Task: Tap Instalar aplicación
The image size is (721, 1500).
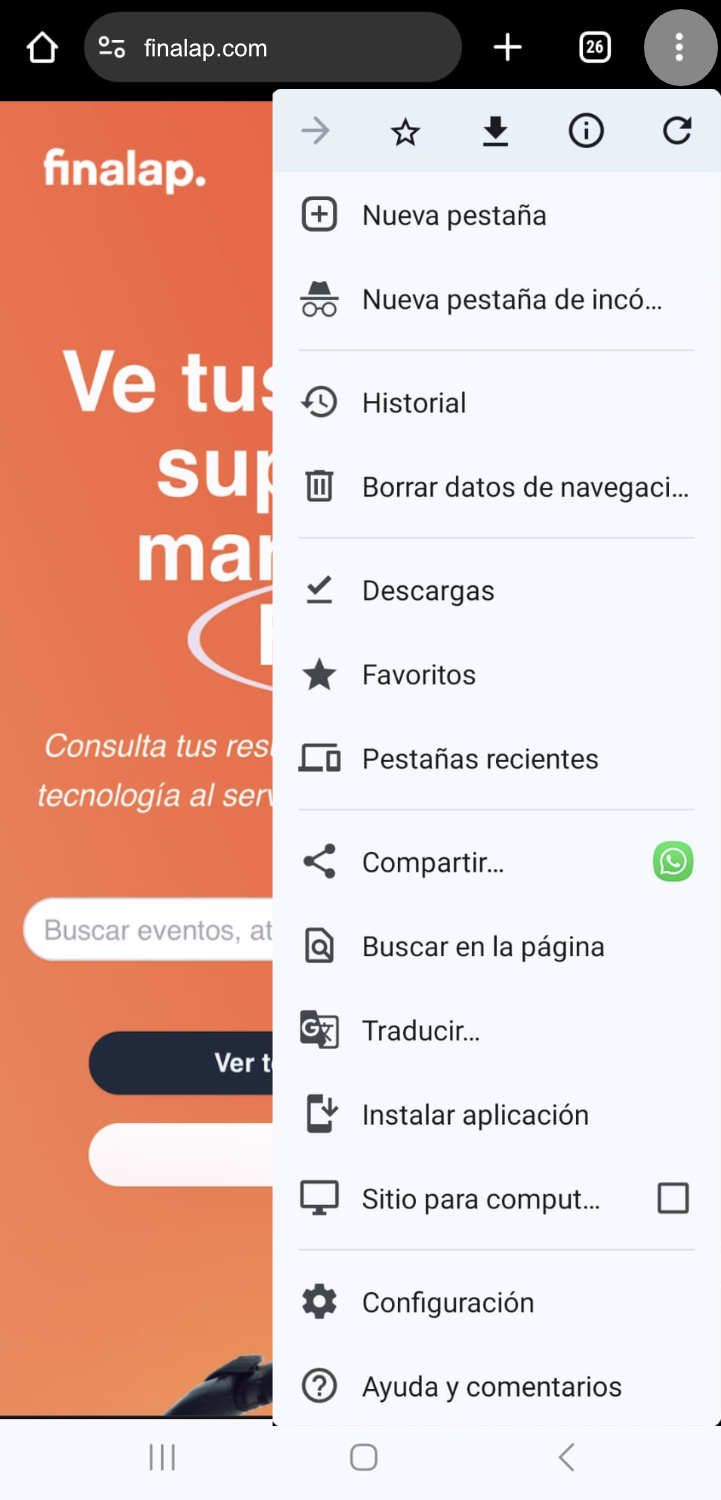Action: pos(474,1114)
